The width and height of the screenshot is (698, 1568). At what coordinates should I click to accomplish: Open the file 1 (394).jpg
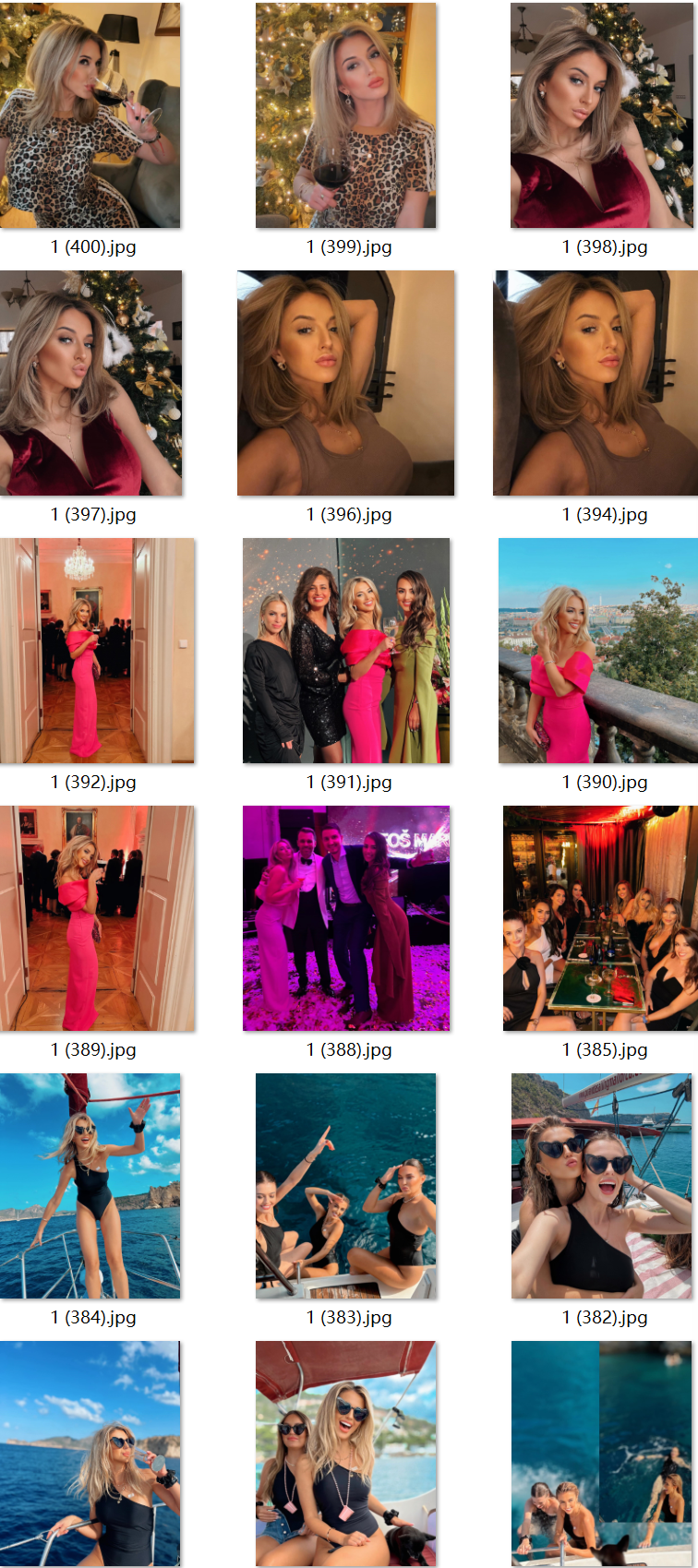coord(596,383)
